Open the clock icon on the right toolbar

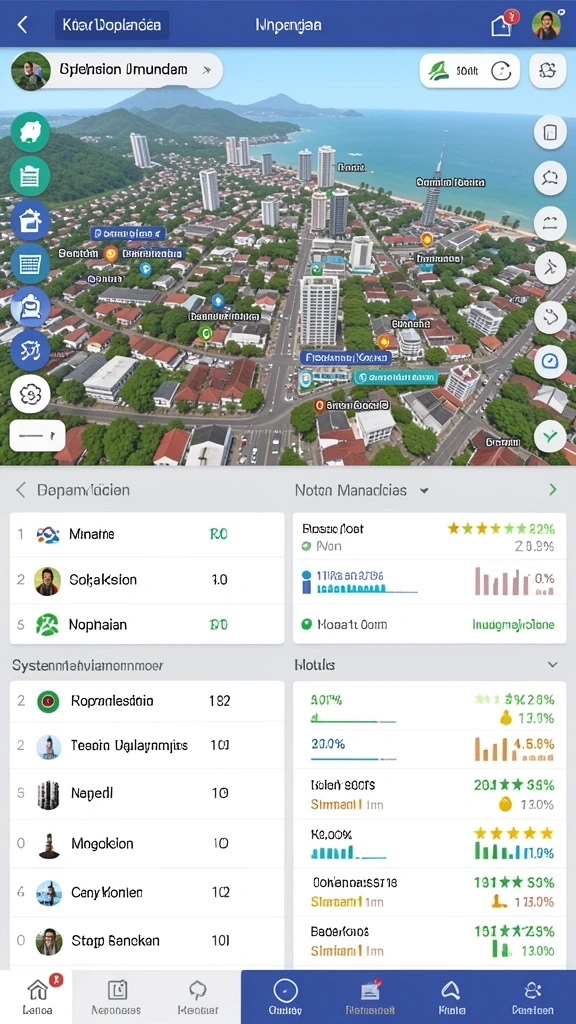(550, 361)
